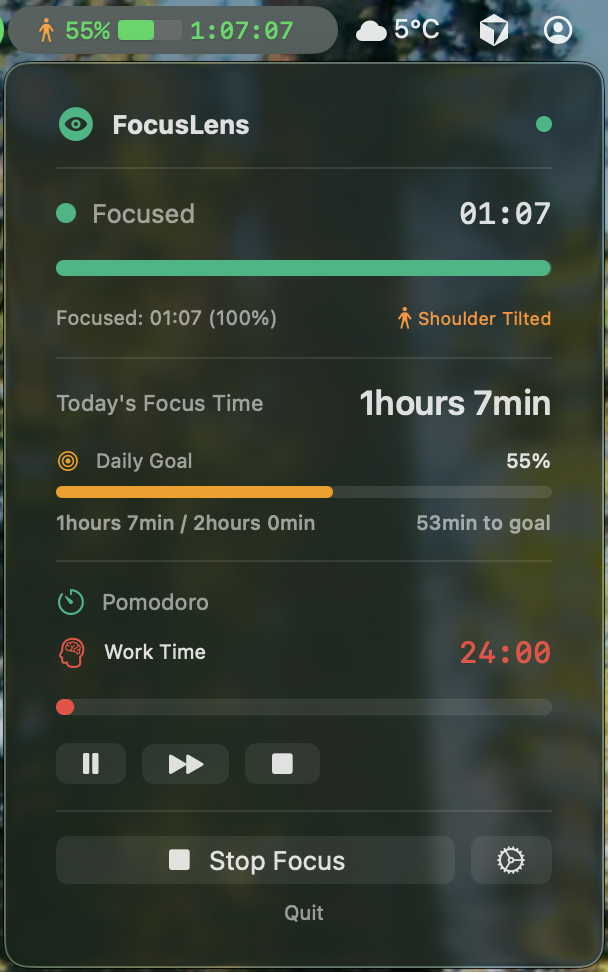Skip to the next Pomodoro phase

point(185,764)
